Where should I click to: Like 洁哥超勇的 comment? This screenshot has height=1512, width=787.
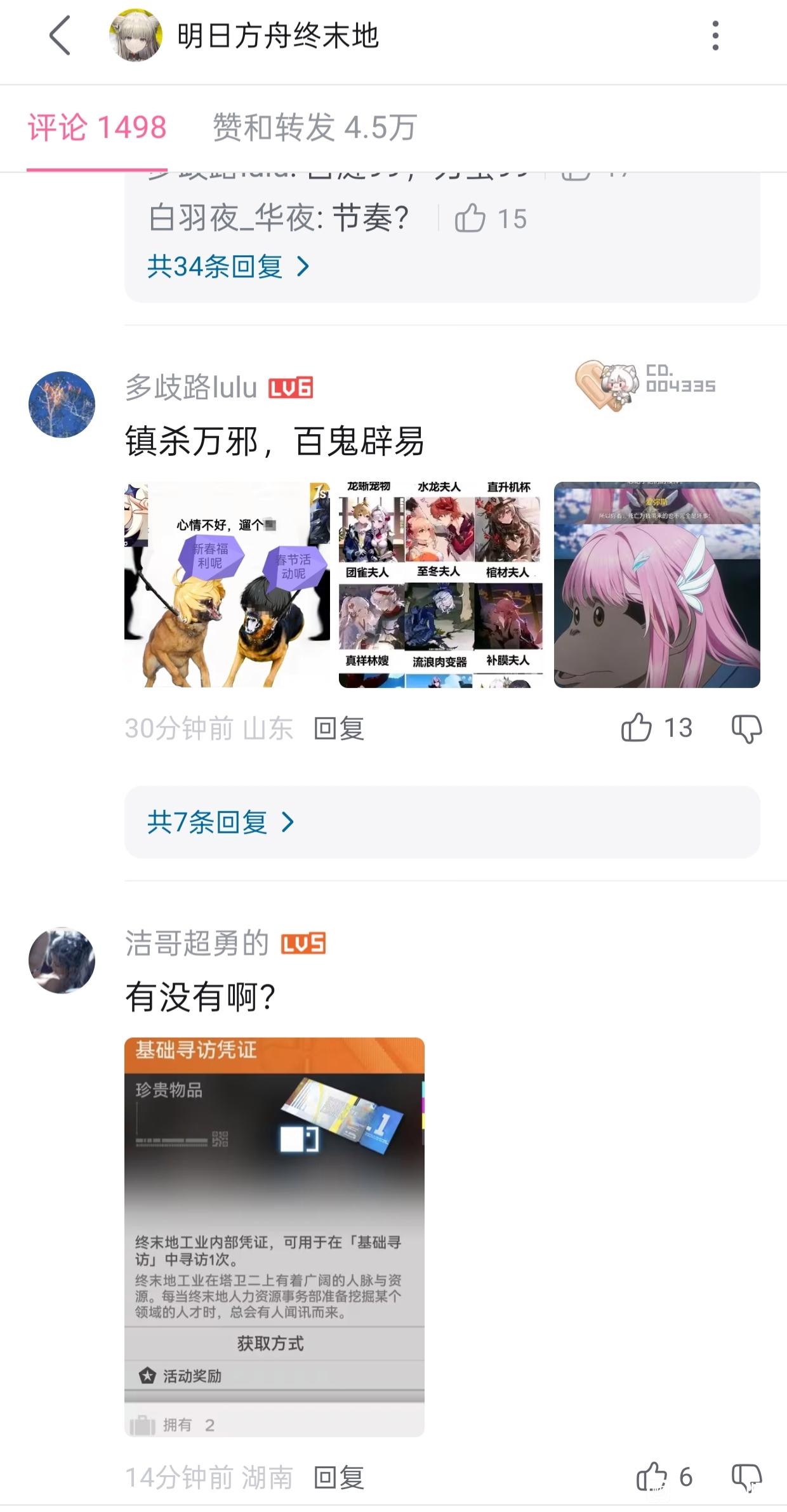[x=652, y=1477]
